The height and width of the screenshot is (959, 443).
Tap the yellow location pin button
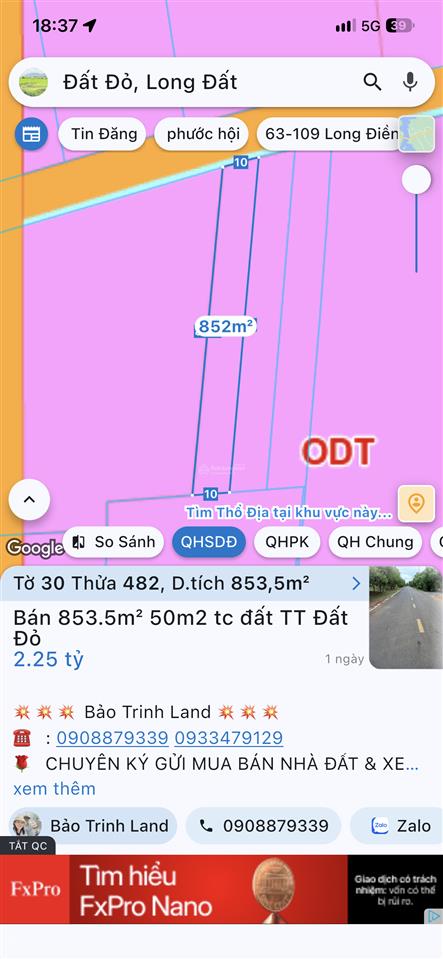pyautogui.click(x=416, y=504)
